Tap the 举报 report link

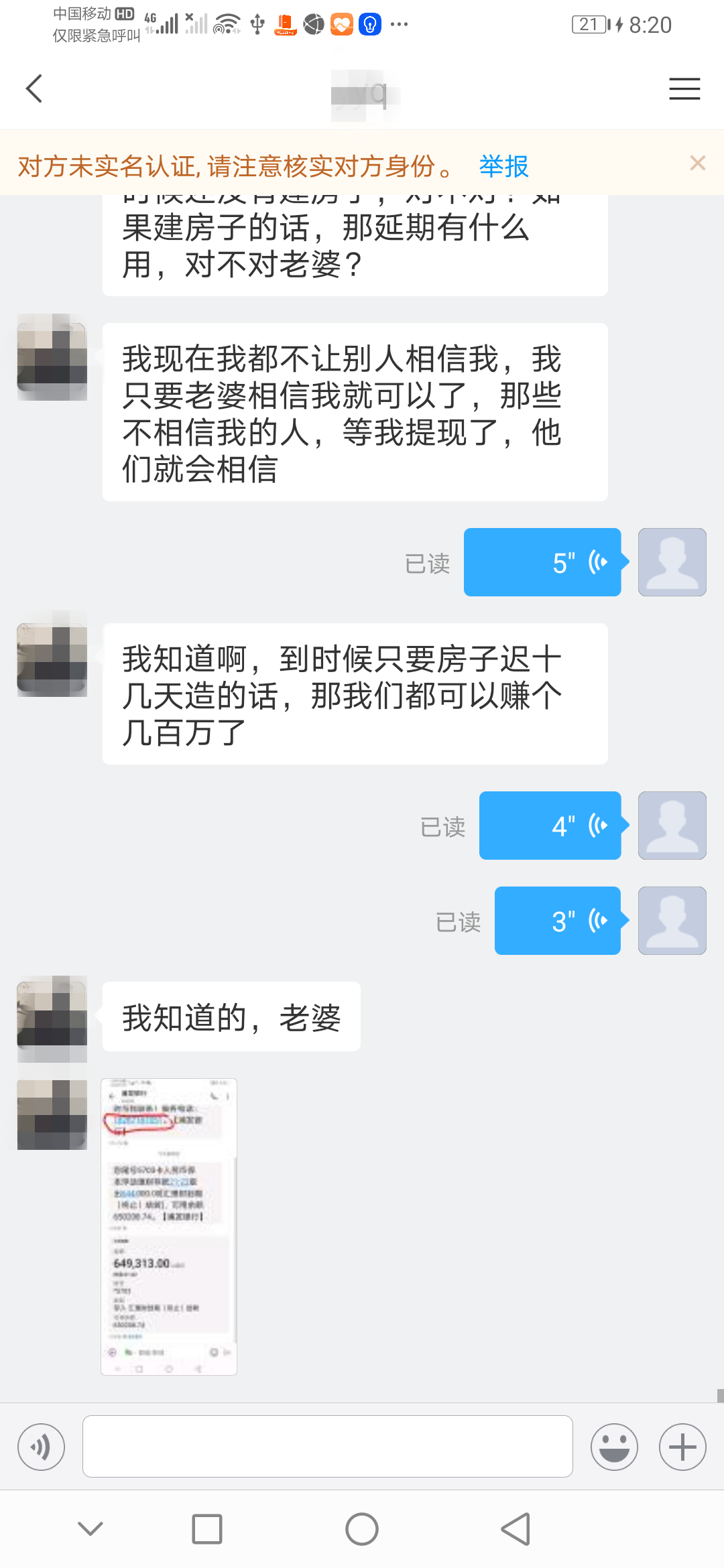[x=504, y=166]
